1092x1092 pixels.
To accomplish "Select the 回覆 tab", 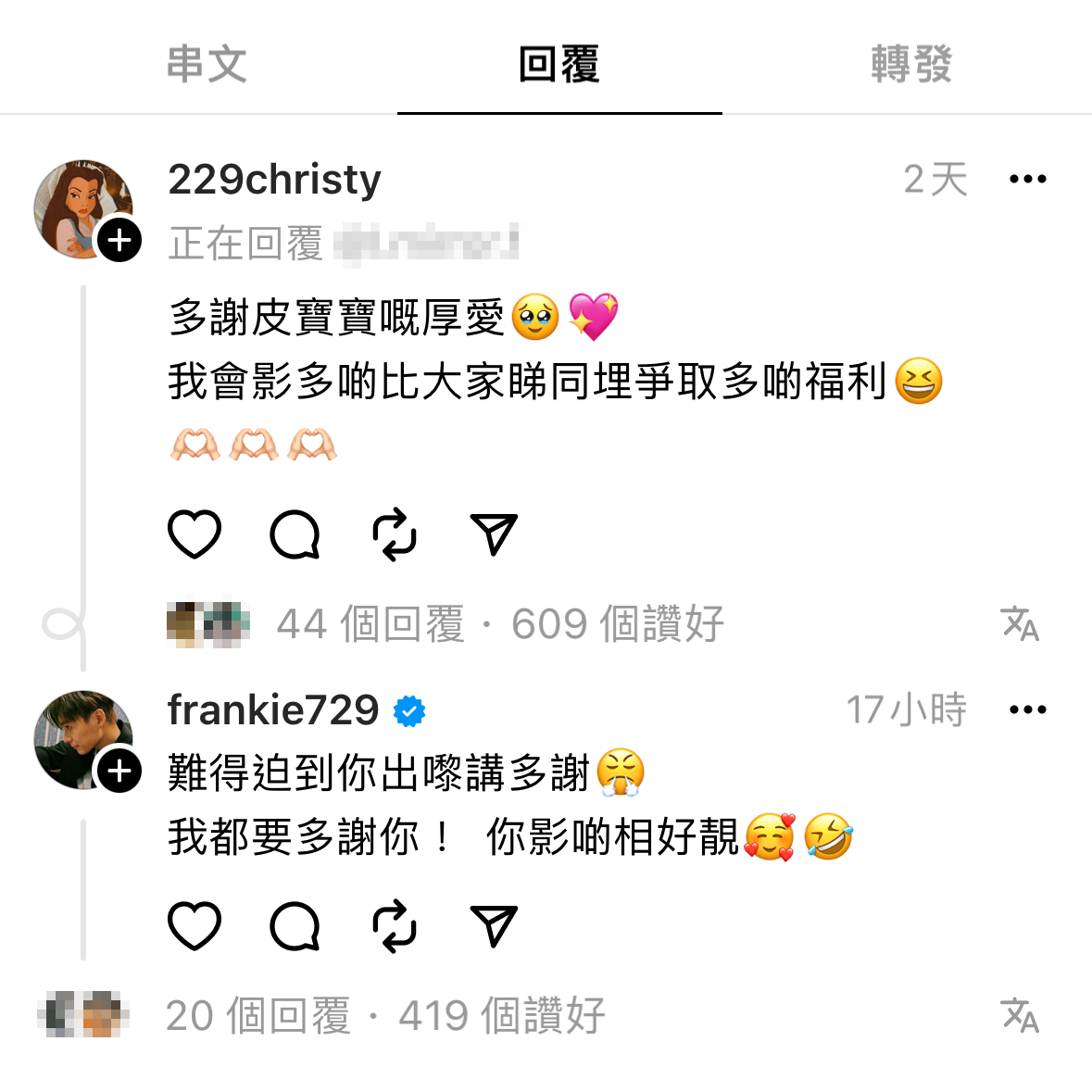I will [559, 65].
